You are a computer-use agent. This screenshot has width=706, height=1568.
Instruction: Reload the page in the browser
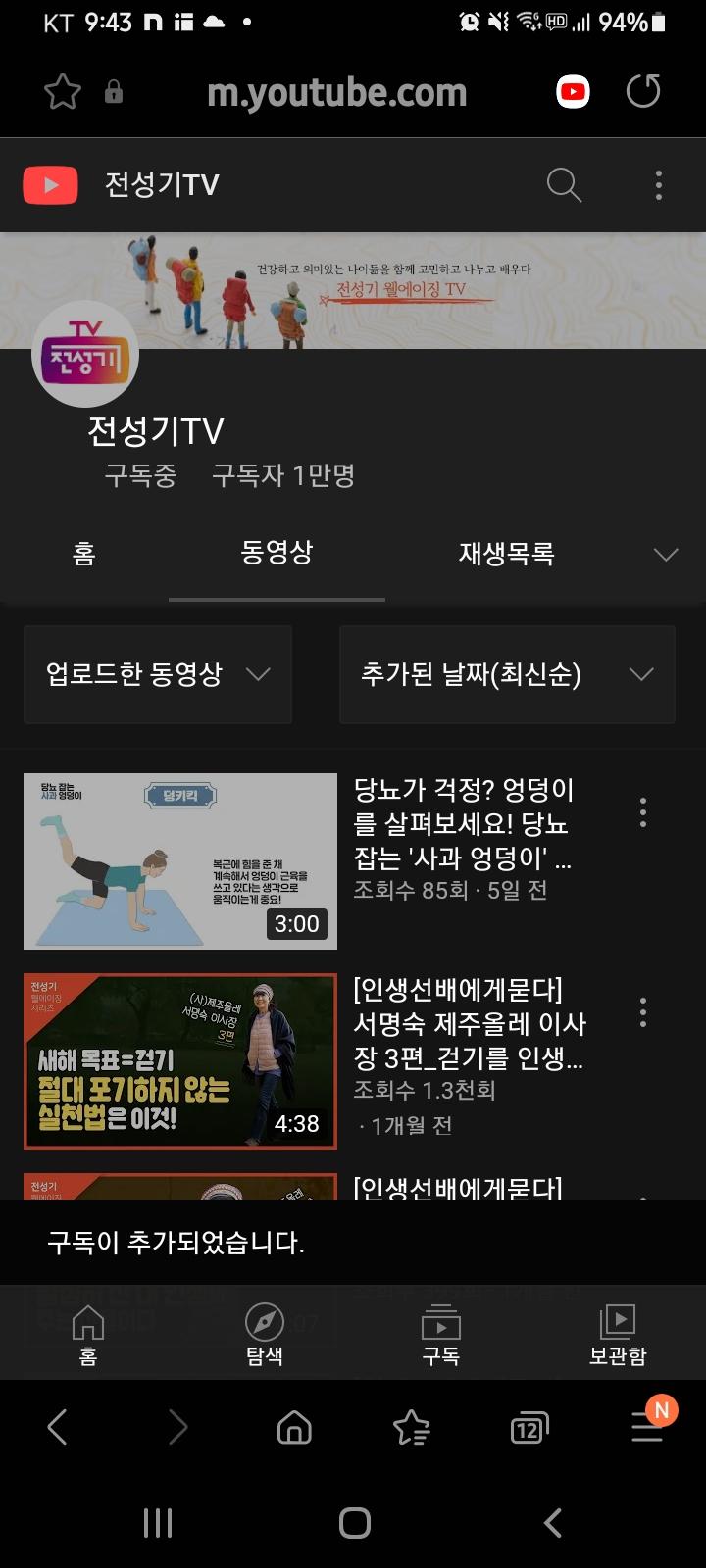(643, 92)
